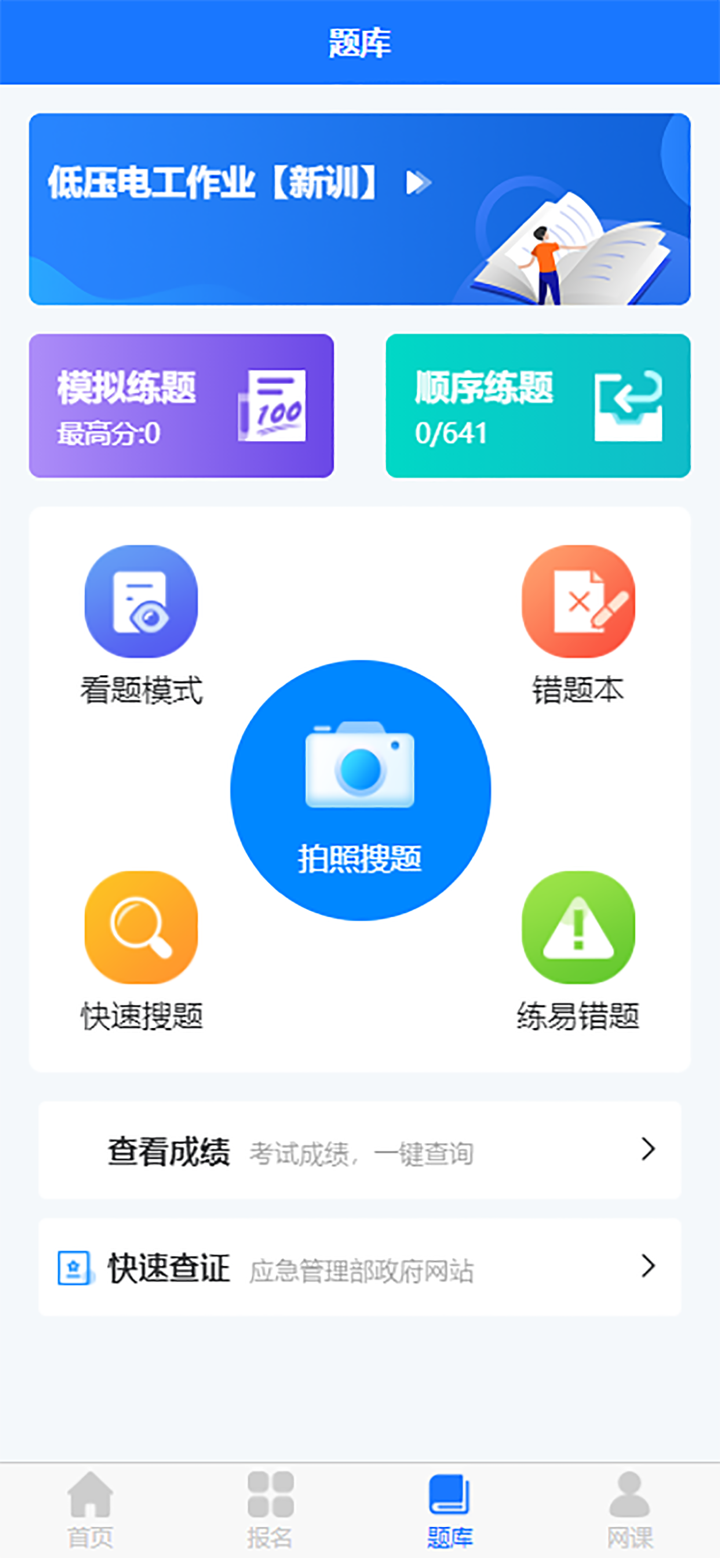This screenshot has width=720, height=1558.
Task: Open 练易错题 error-prone practice
Action: pos(578,927)
